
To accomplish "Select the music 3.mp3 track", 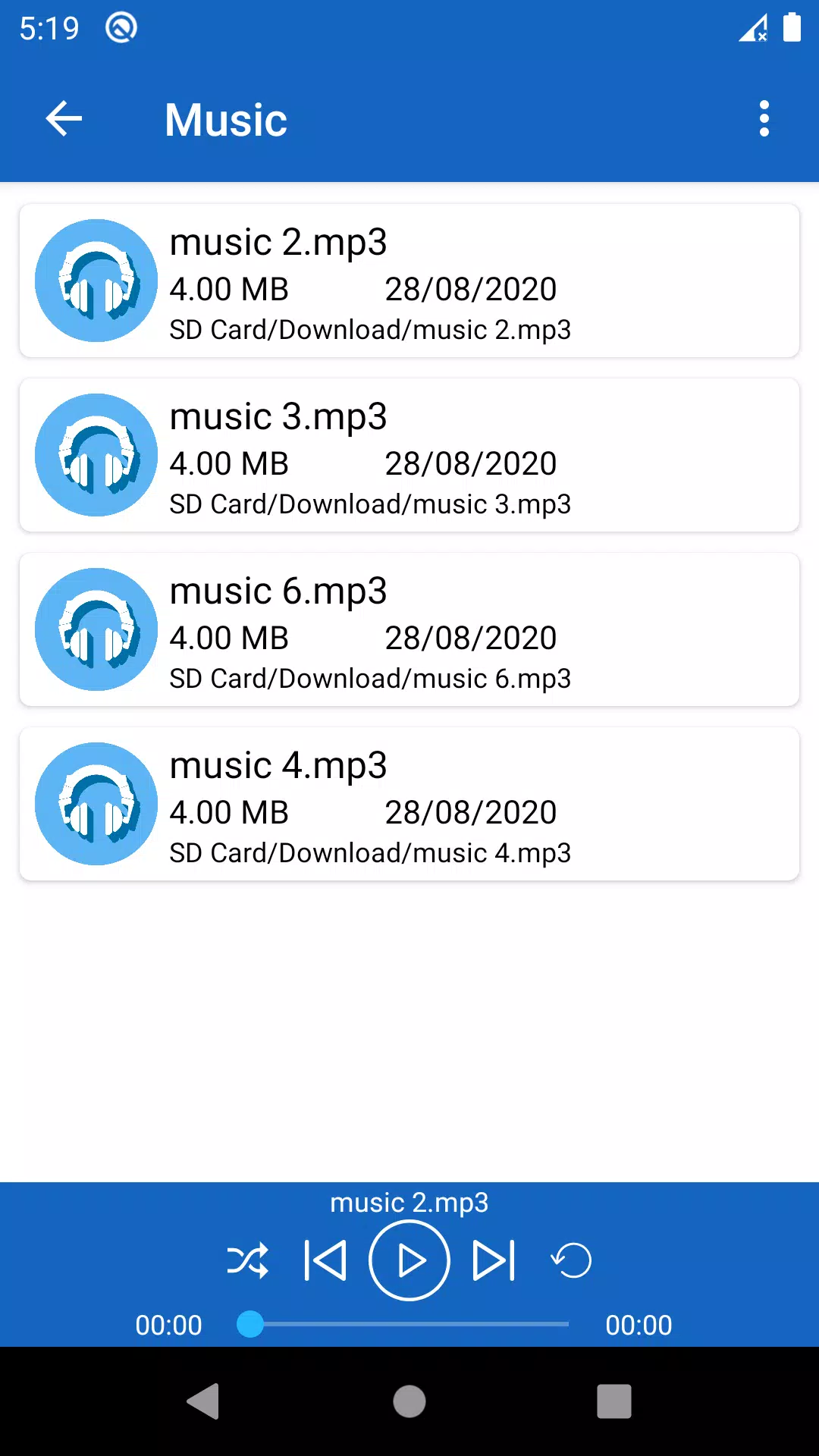I will [409, 455].
